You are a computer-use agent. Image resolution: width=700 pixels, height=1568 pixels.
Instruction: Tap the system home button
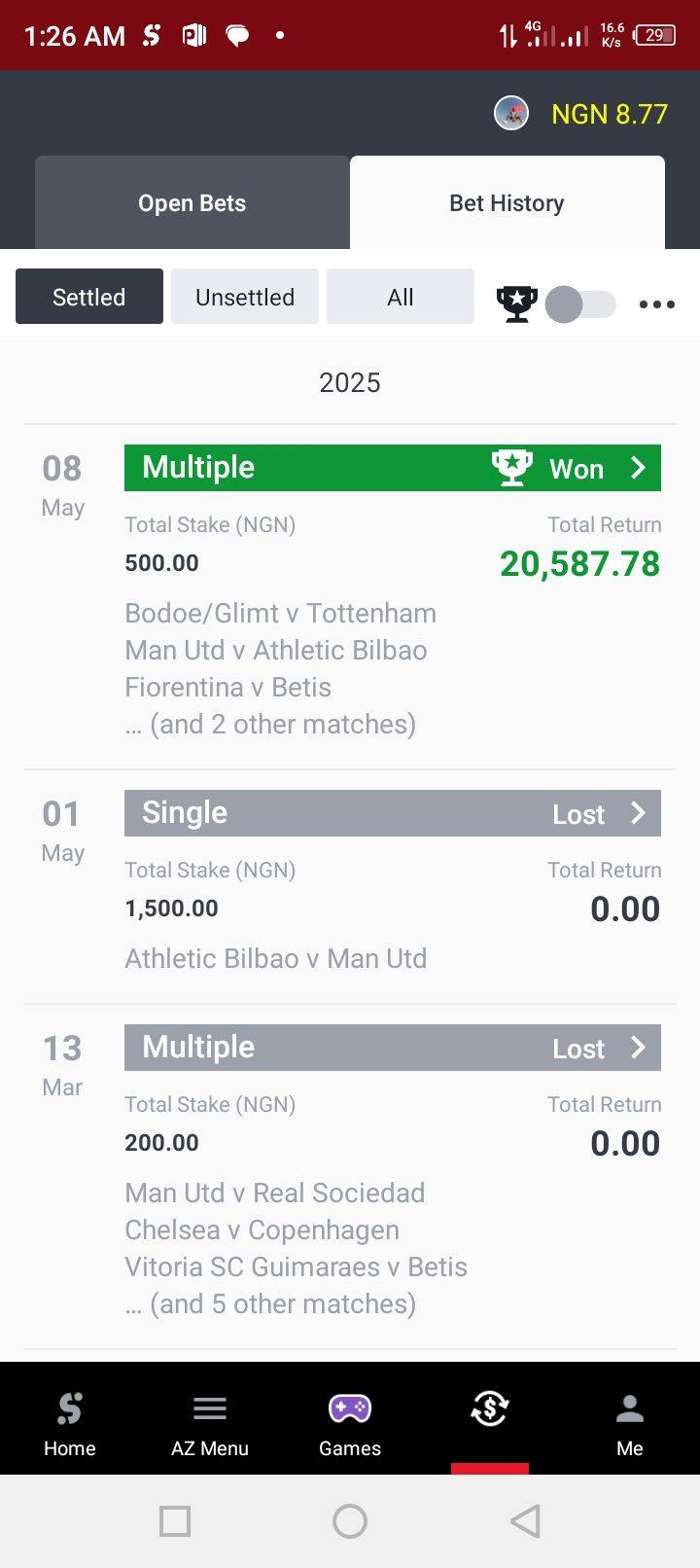click(x=350, y=1521)
